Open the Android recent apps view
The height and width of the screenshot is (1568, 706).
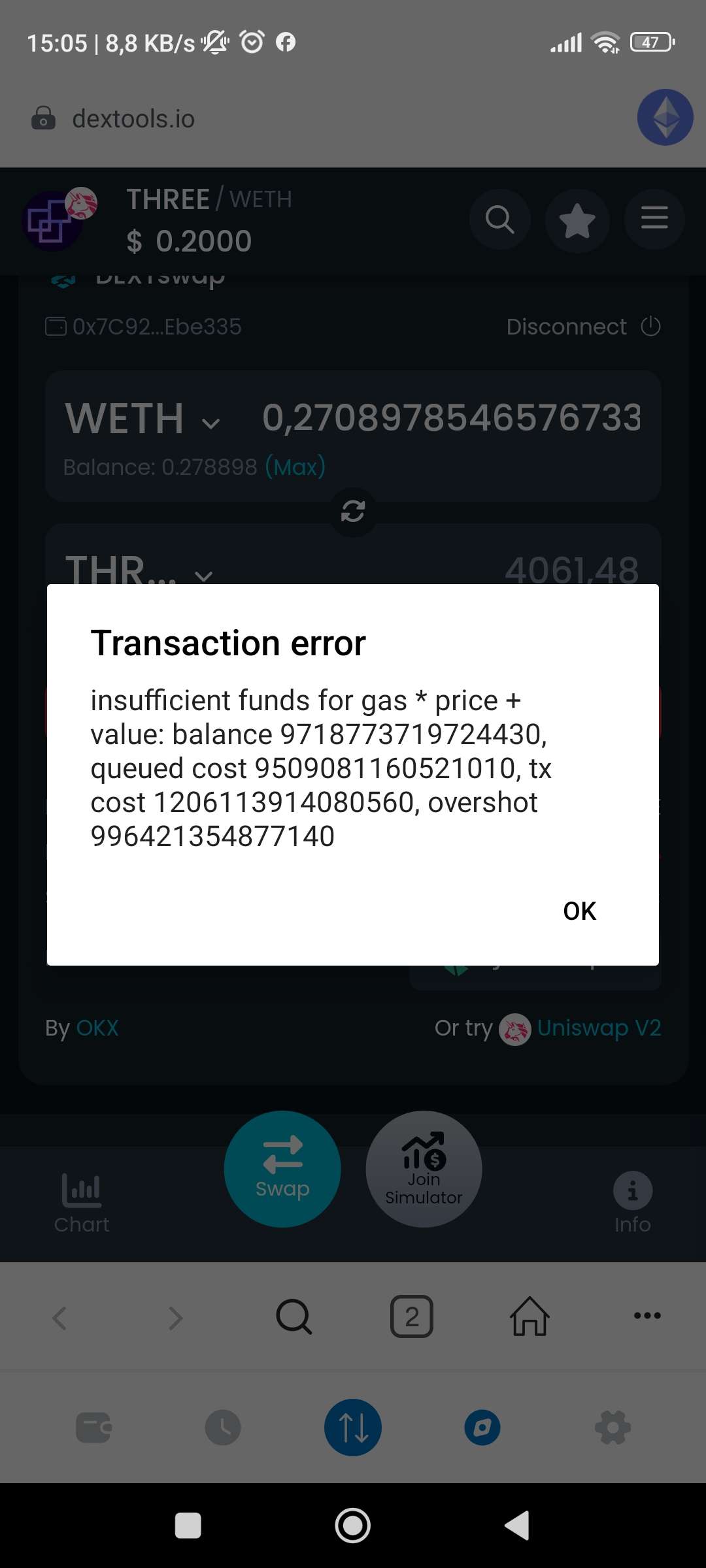[188, 1526]
